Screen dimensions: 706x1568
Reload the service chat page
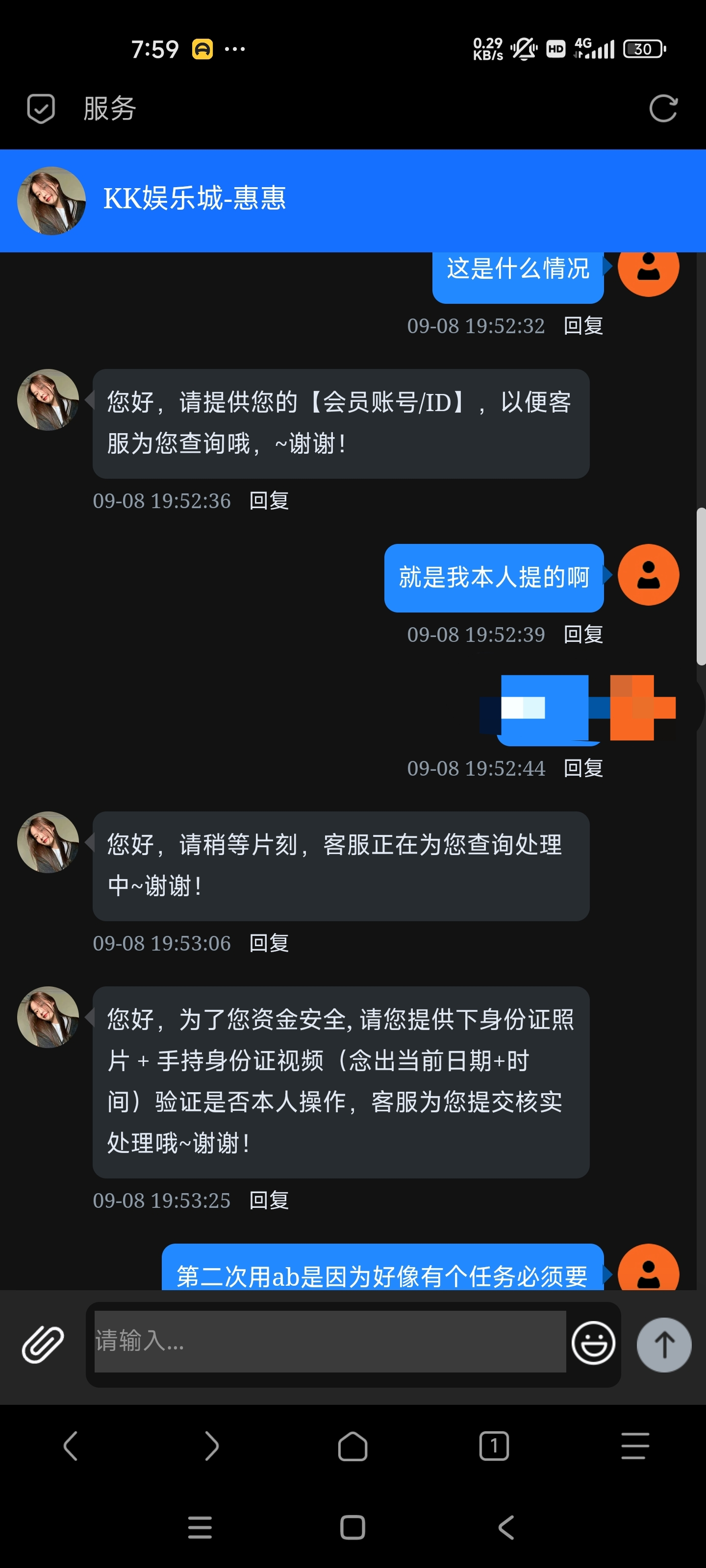coord(663,109)
